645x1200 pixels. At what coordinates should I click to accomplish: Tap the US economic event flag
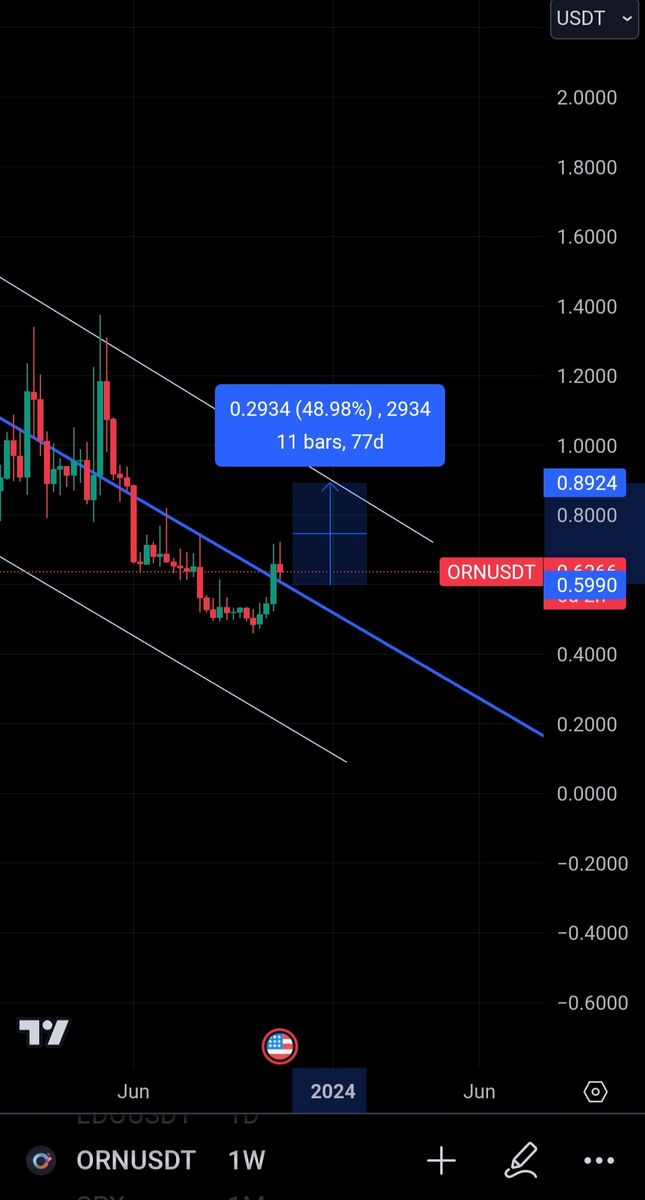(x=280, y=1046)
